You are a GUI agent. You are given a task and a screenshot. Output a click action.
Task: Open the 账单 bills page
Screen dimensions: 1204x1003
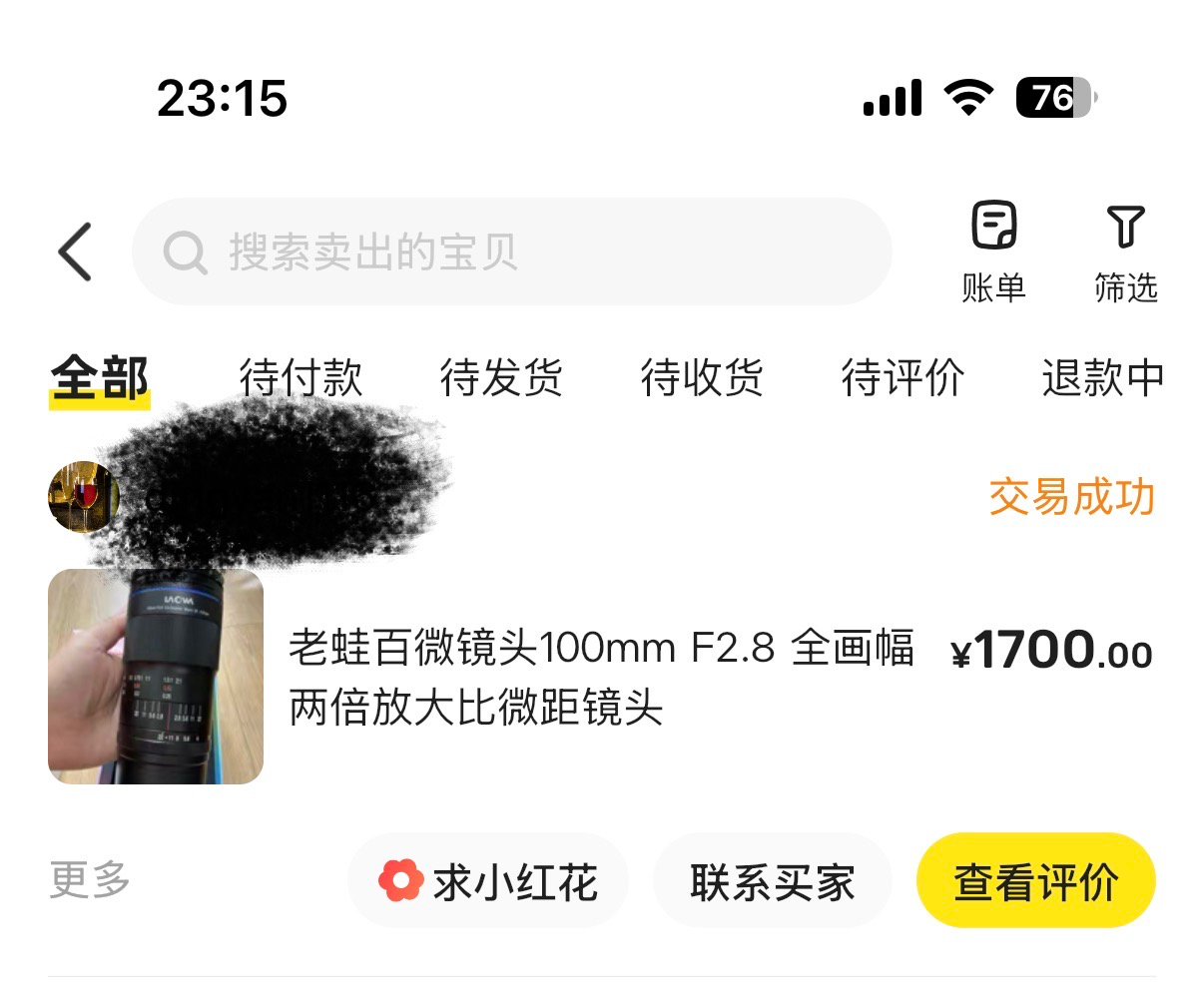point(993,251)
